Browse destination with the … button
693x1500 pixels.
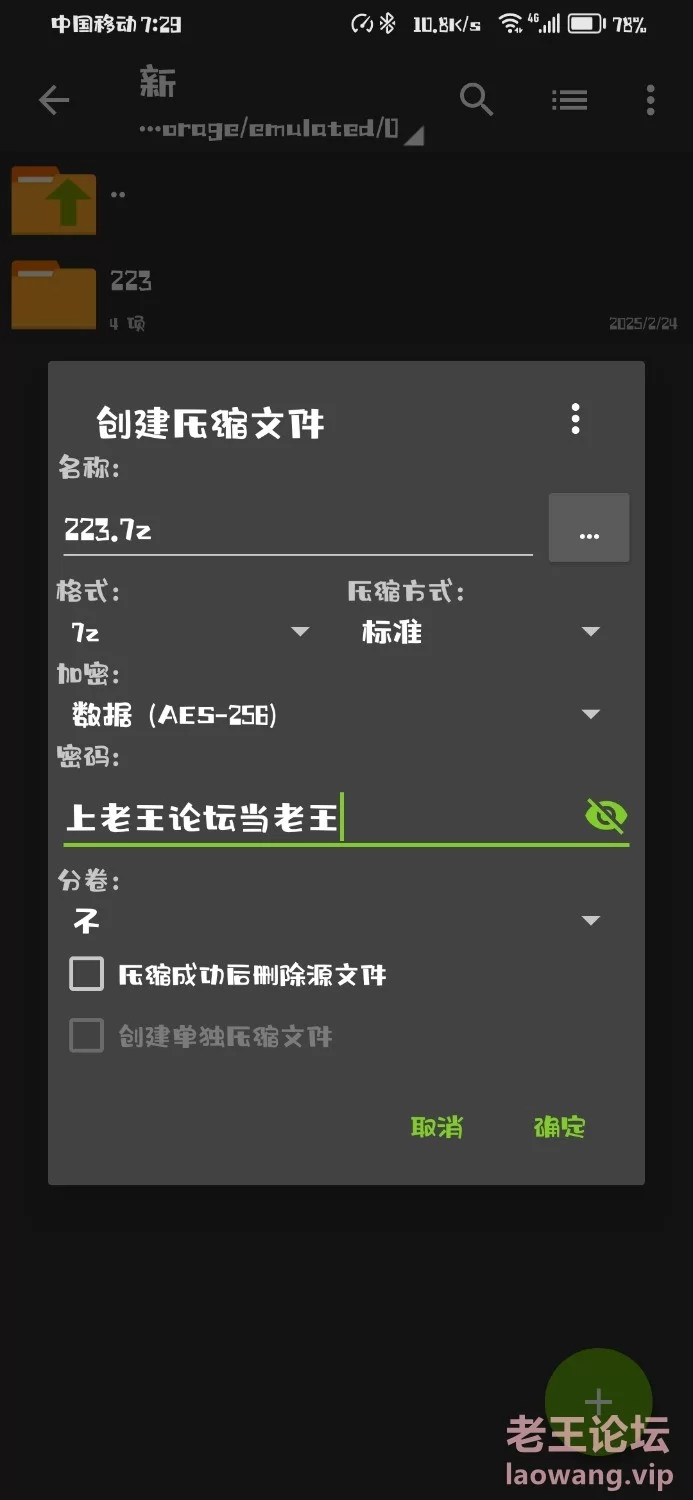pos(589,529)
